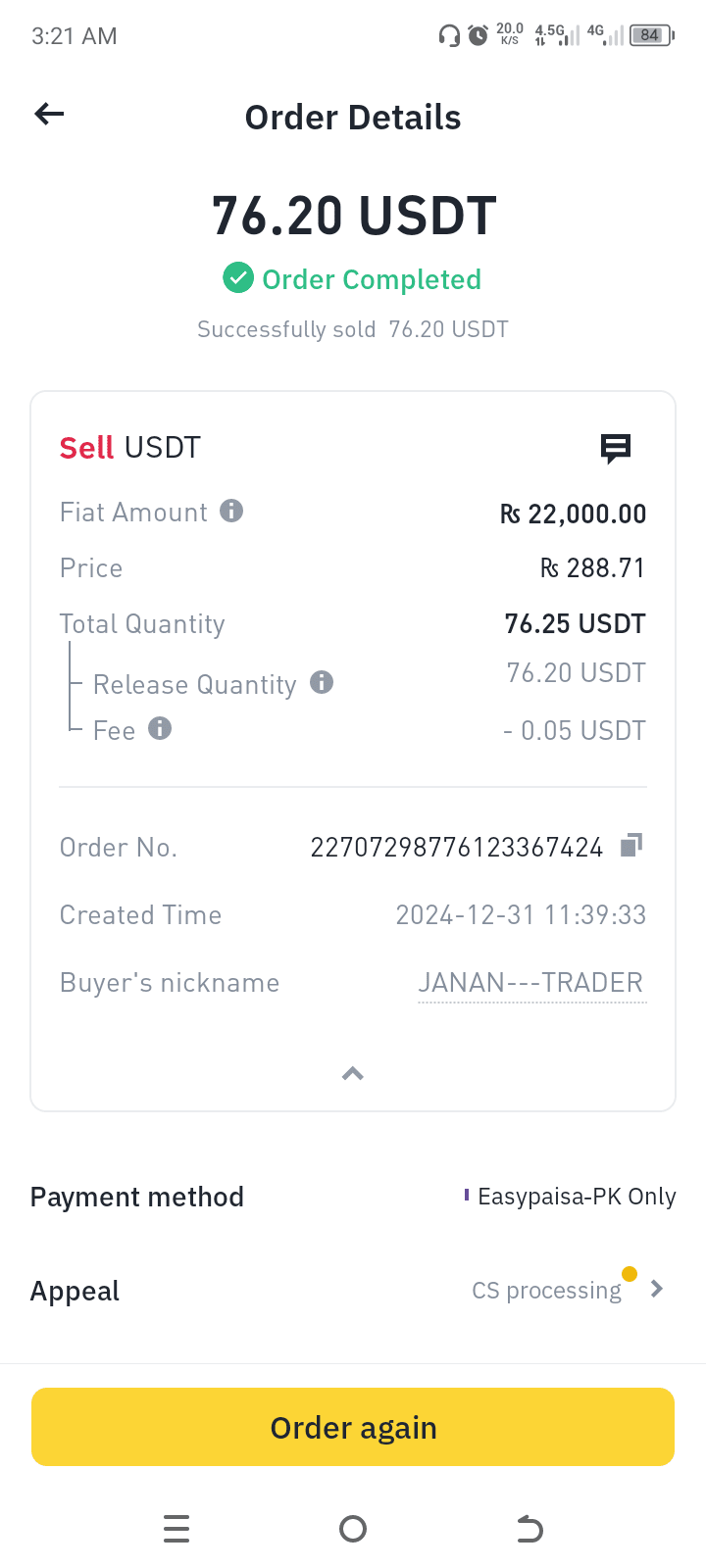
Task: Open the order chat icon
Action: click(x=616, y=449)
